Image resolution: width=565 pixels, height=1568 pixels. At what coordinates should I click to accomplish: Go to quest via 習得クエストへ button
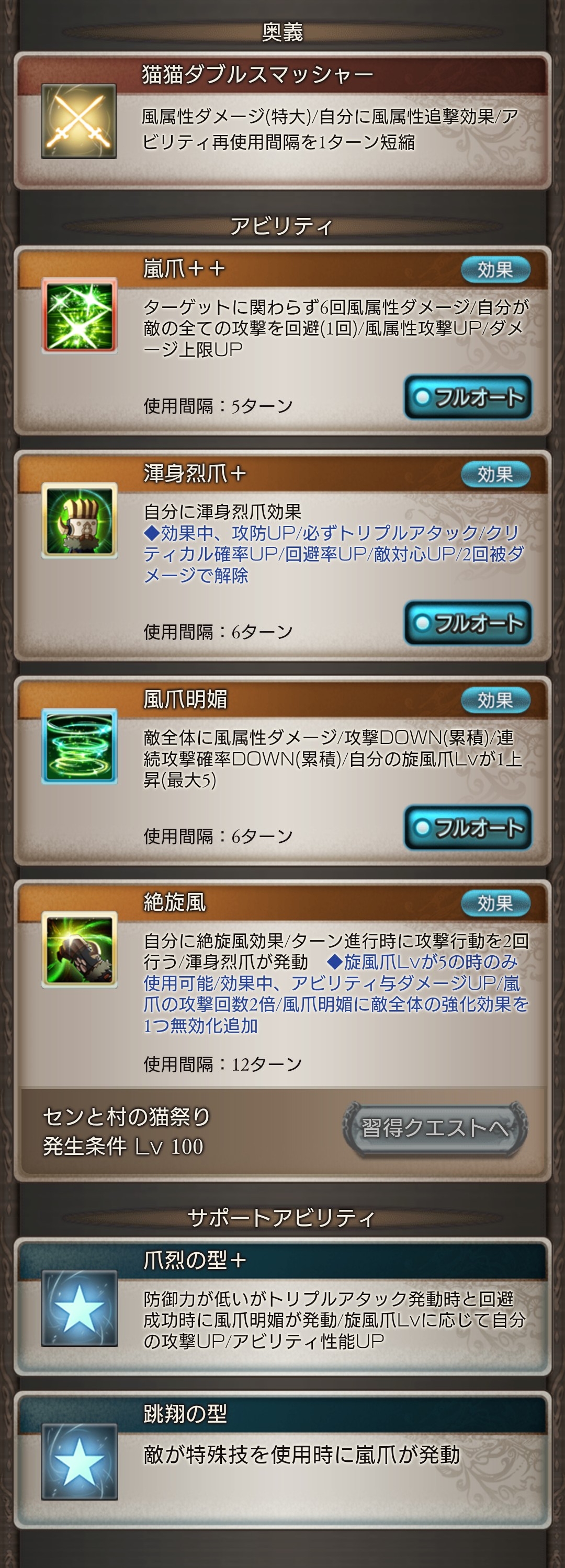435,1128
